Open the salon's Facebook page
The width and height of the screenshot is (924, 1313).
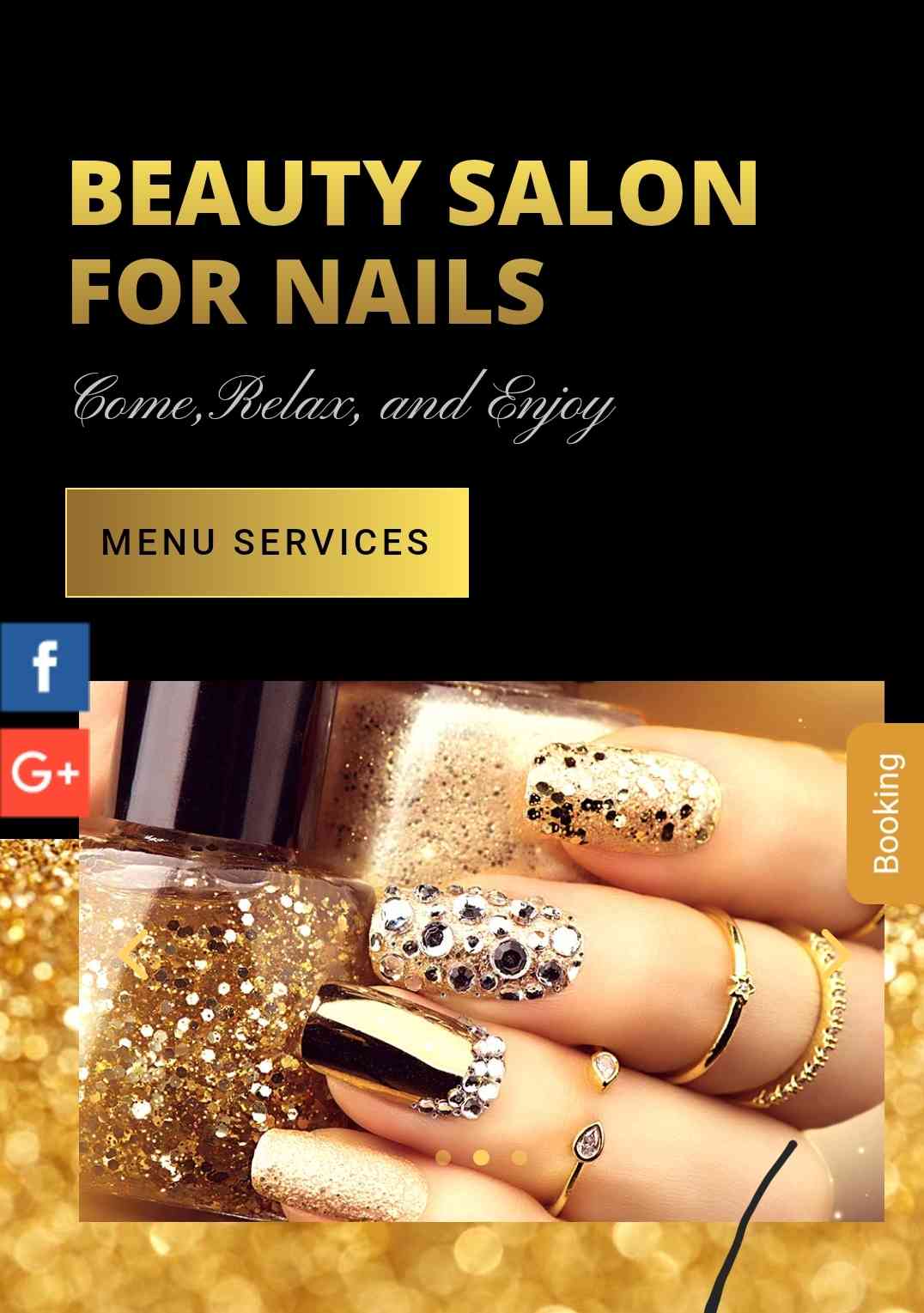pyautogui.click(x=45, y=667)
